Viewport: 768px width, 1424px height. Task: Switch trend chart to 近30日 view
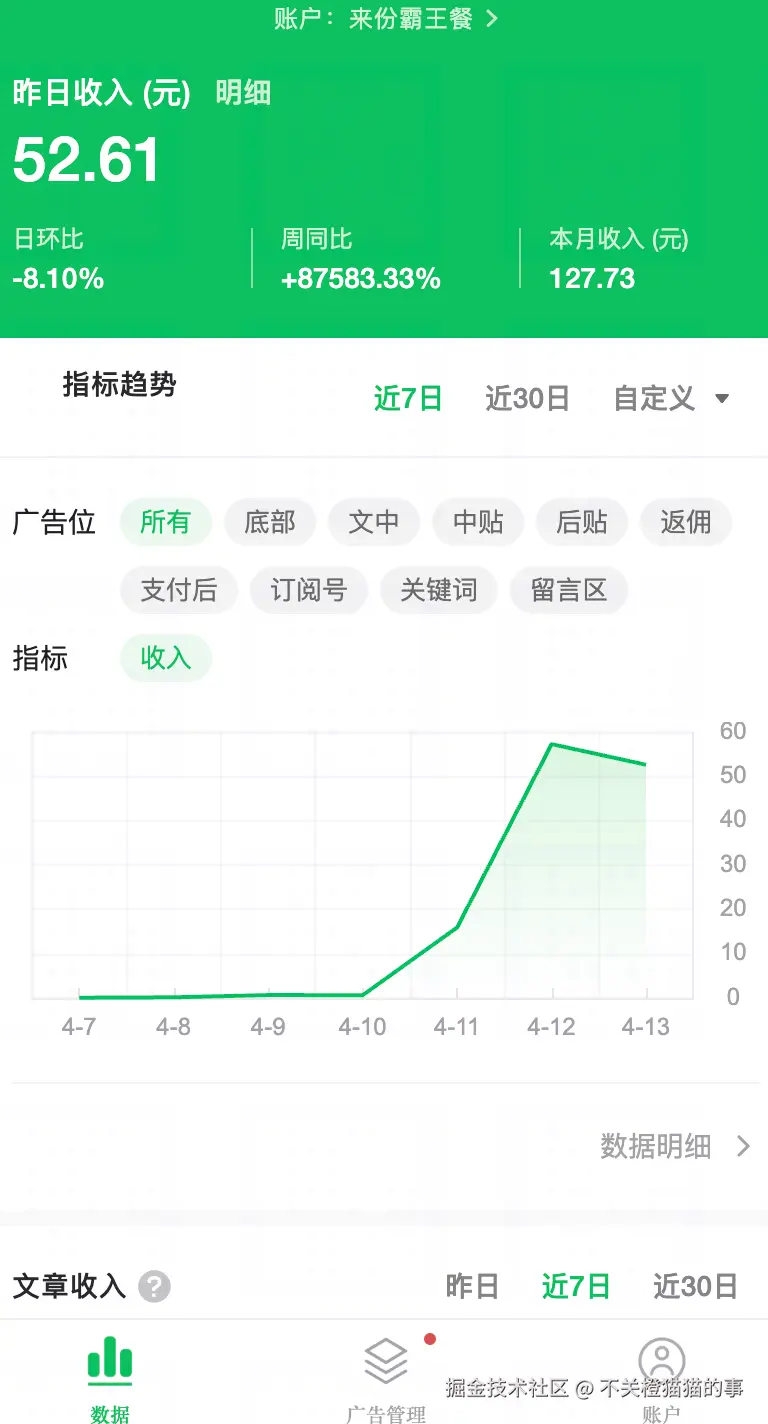point(527,398)
